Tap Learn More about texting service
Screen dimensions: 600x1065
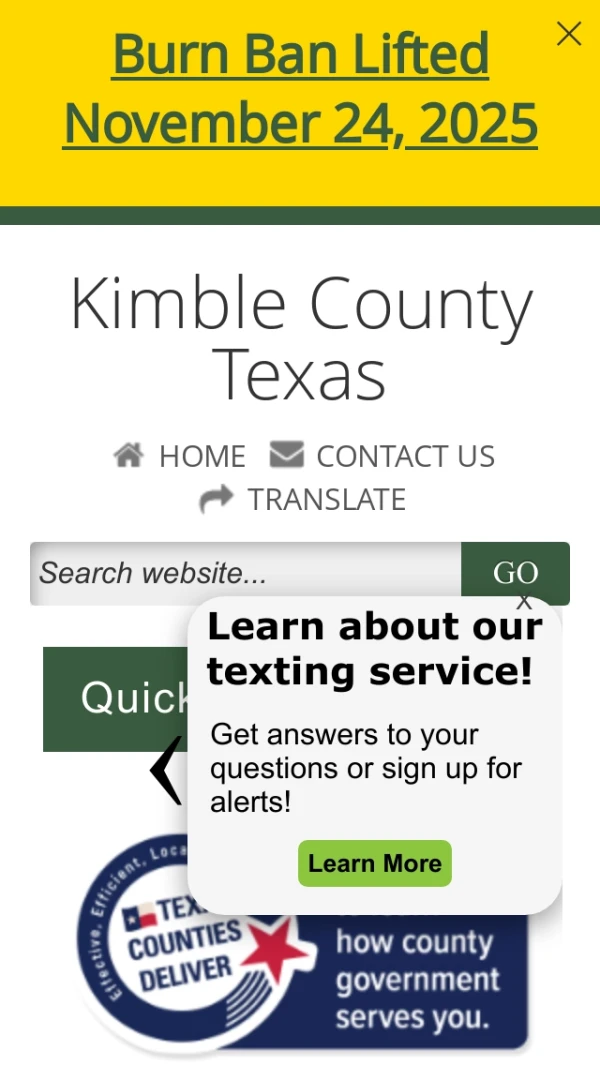click(375, 863)
